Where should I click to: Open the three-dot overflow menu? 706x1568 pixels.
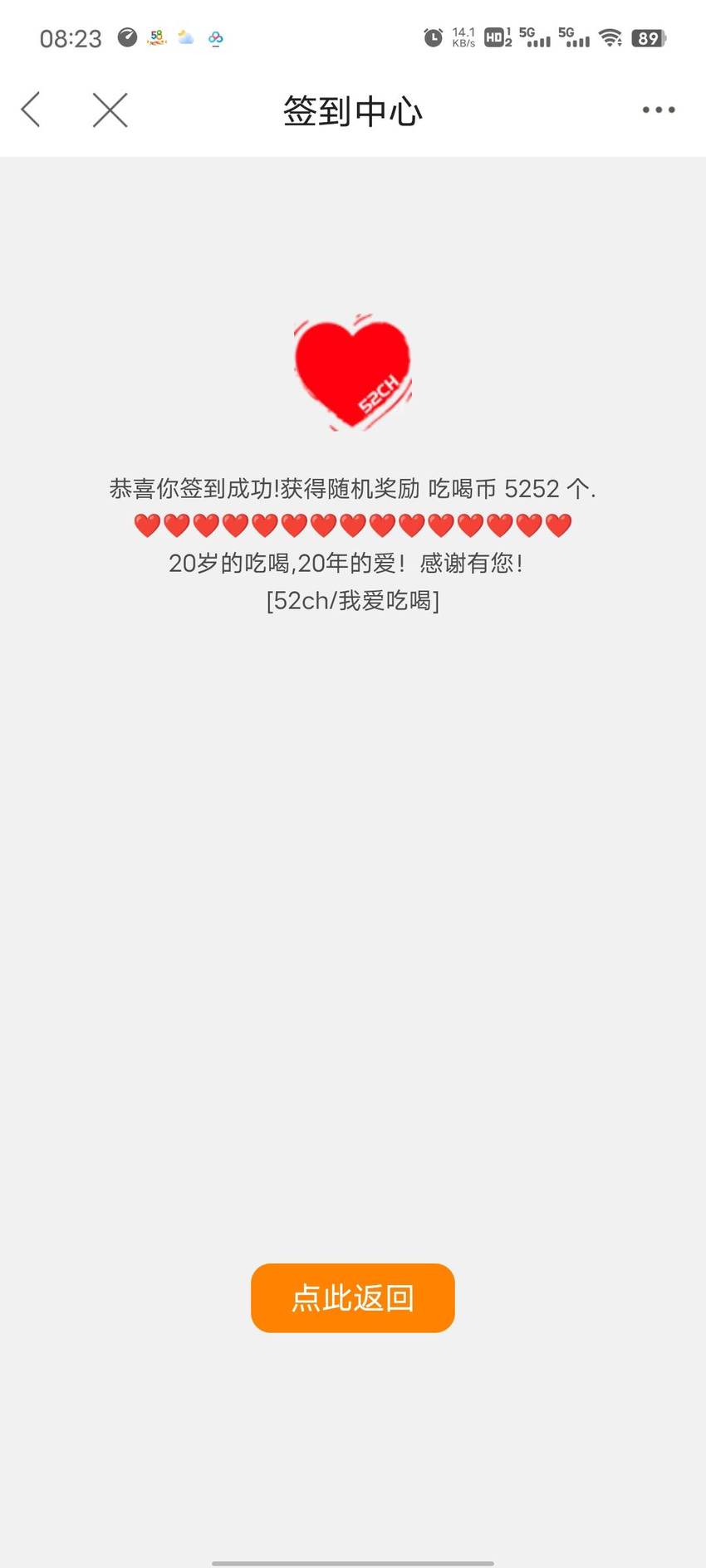(x=658, y=110)
